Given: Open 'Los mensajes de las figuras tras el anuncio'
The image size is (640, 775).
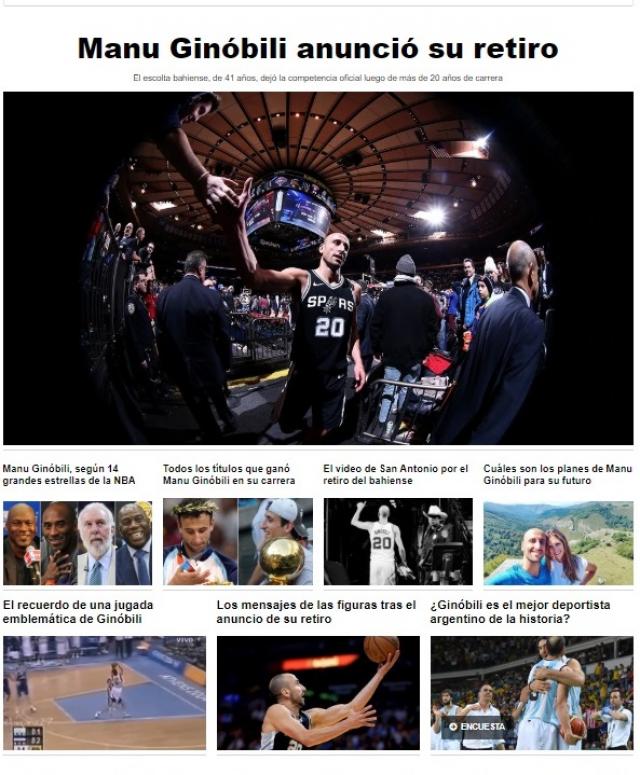Looking at the screenshot, I should (x=316, y=612).
